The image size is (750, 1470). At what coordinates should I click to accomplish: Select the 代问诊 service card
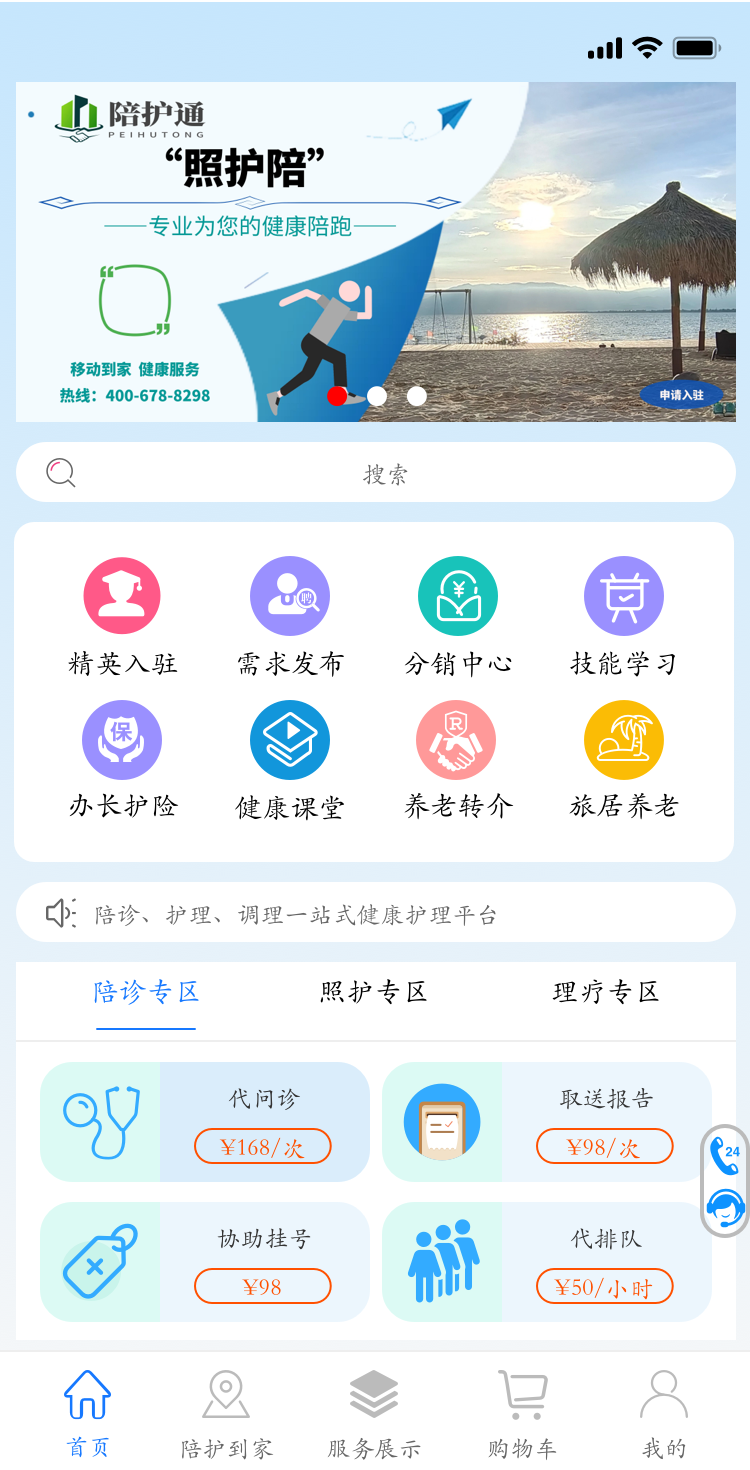pyautogui.click(x=205, y=1122)
